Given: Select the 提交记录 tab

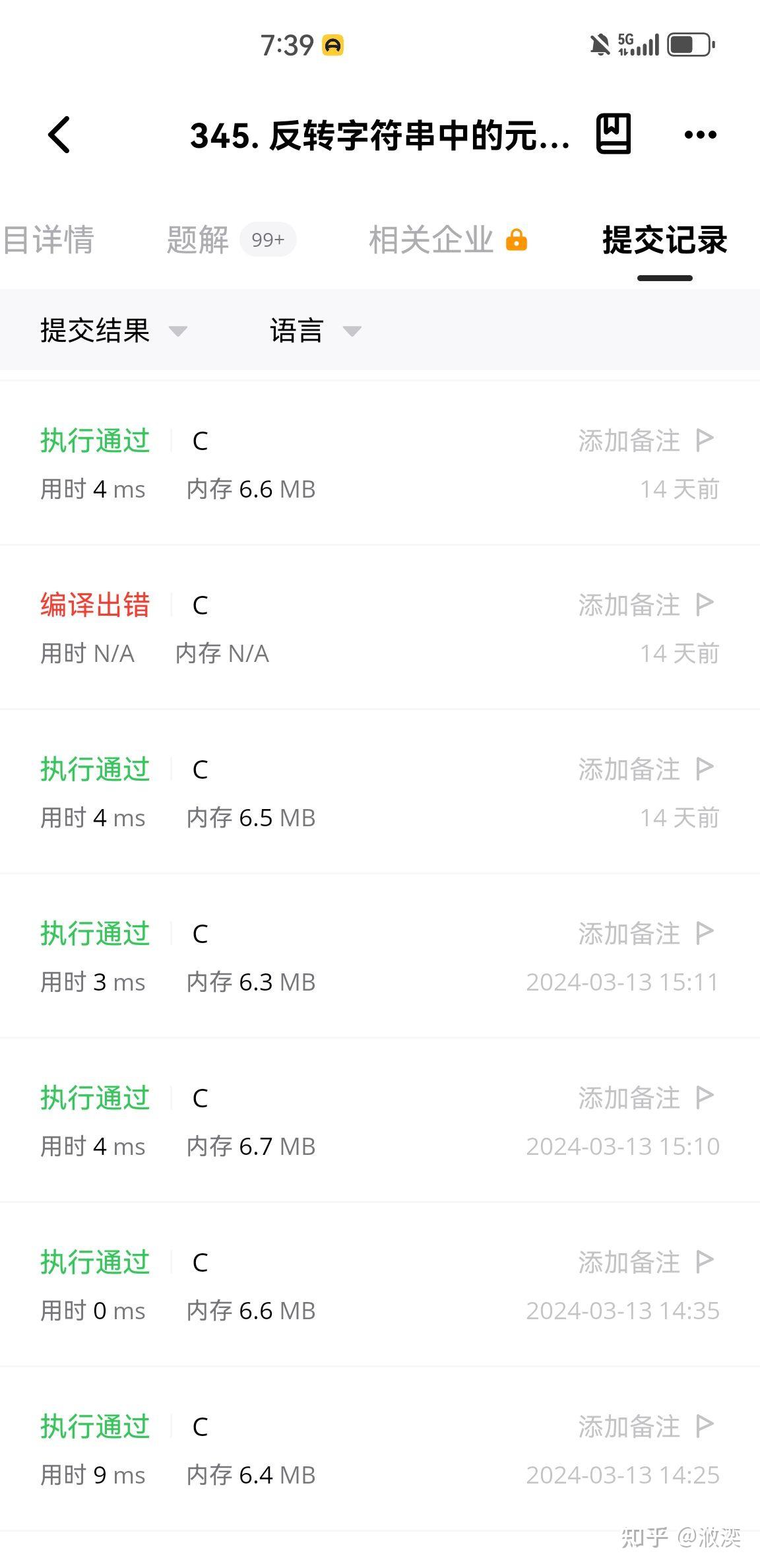Looking at the screenshot, I should click(x=664, y=240).
